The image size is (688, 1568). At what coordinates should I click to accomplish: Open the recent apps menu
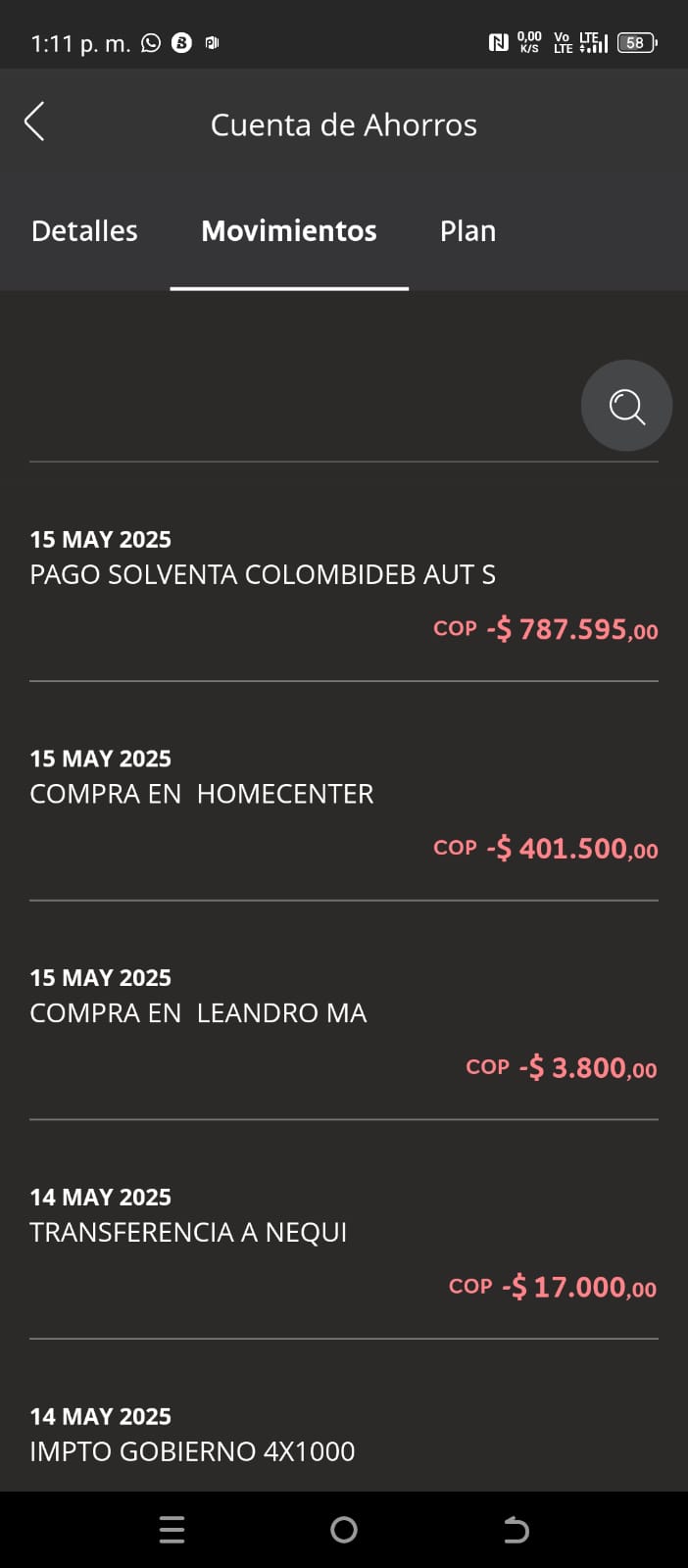click(x=172, y=1530)
